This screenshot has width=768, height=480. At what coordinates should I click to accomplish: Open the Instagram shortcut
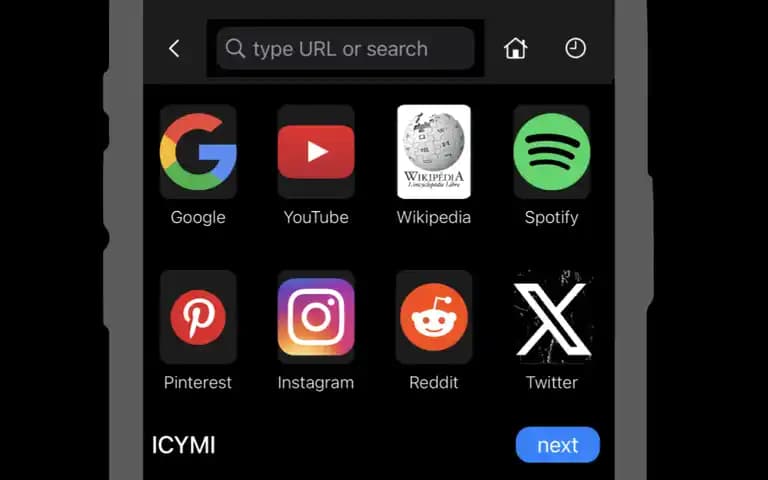tap(316, 317)
